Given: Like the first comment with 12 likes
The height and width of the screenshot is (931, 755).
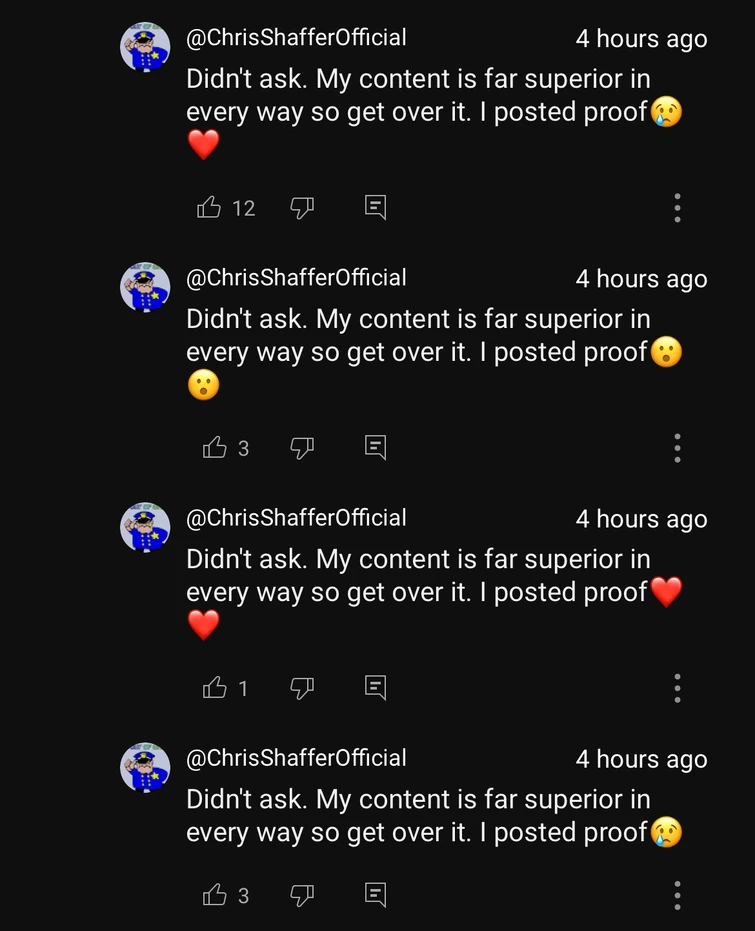Looking at the screenshot, I should click(210, 206).
